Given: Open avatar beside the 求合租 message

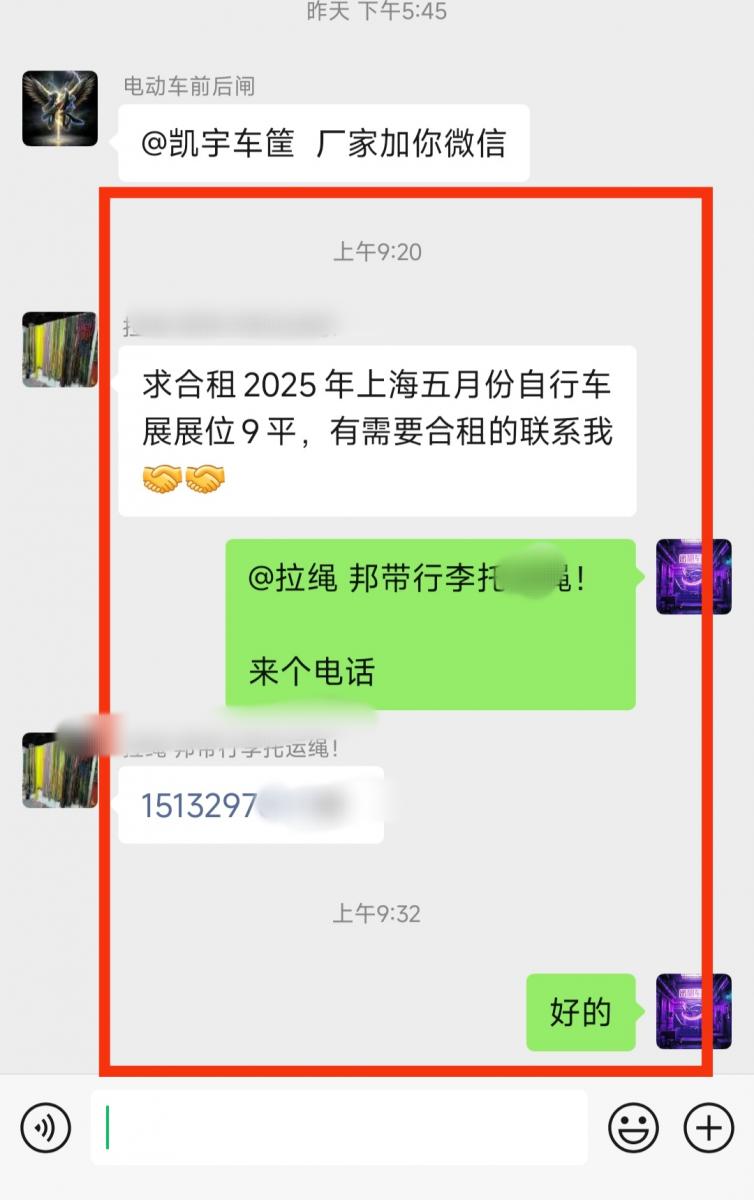Looking at the screenshot, I should click(60, 349).
